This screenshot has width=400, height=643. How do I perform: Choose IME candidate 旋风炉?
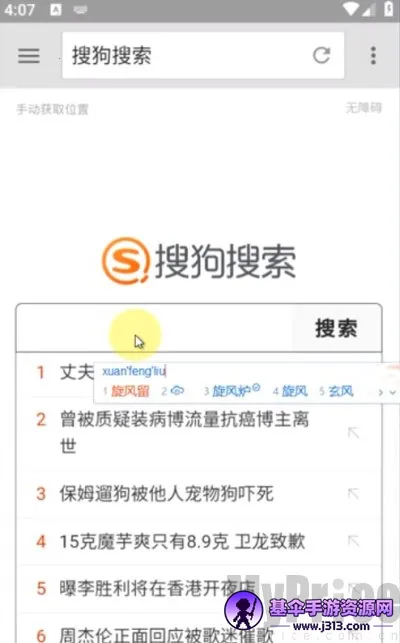231,391
